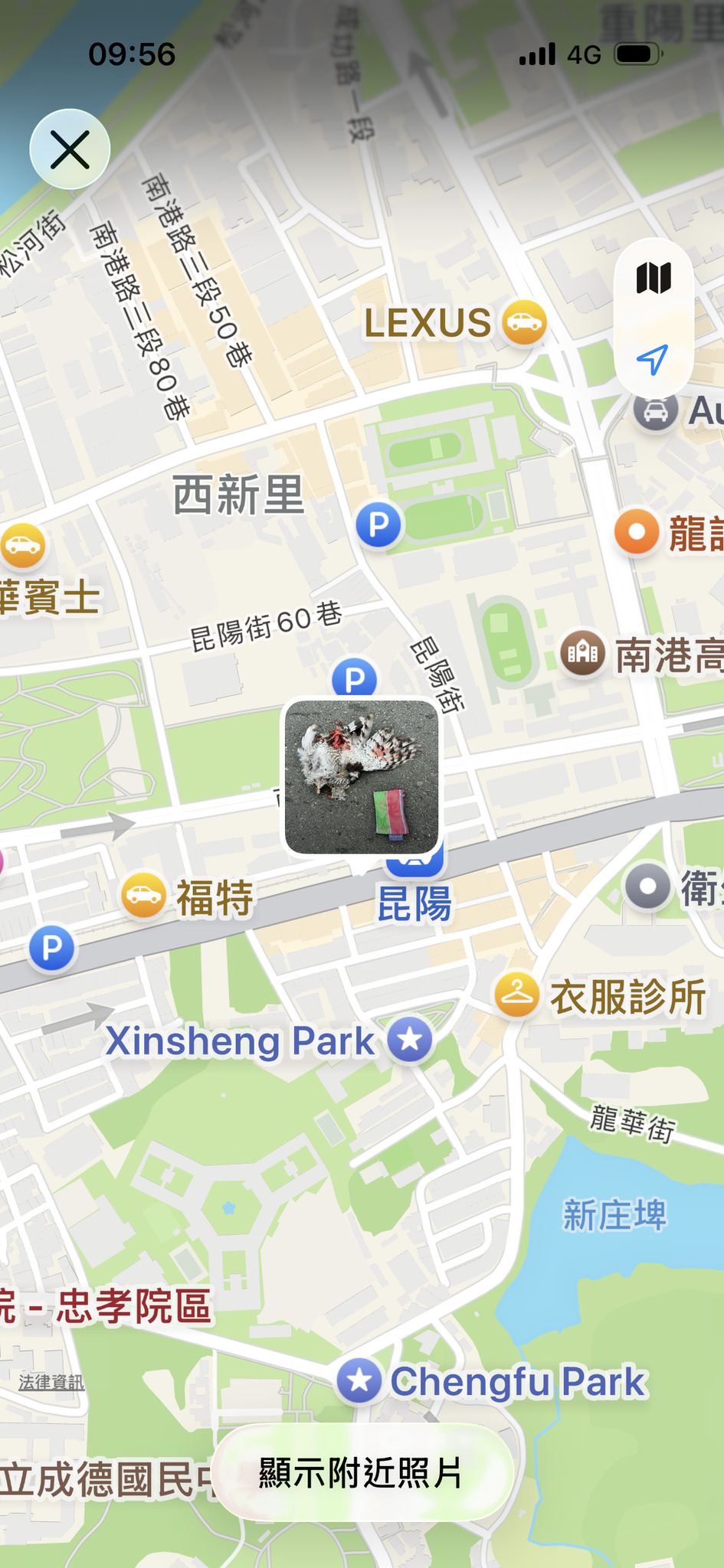Close the photo map view
Viewport: 724px width, 1568px height.
click(x=70, y=149)
